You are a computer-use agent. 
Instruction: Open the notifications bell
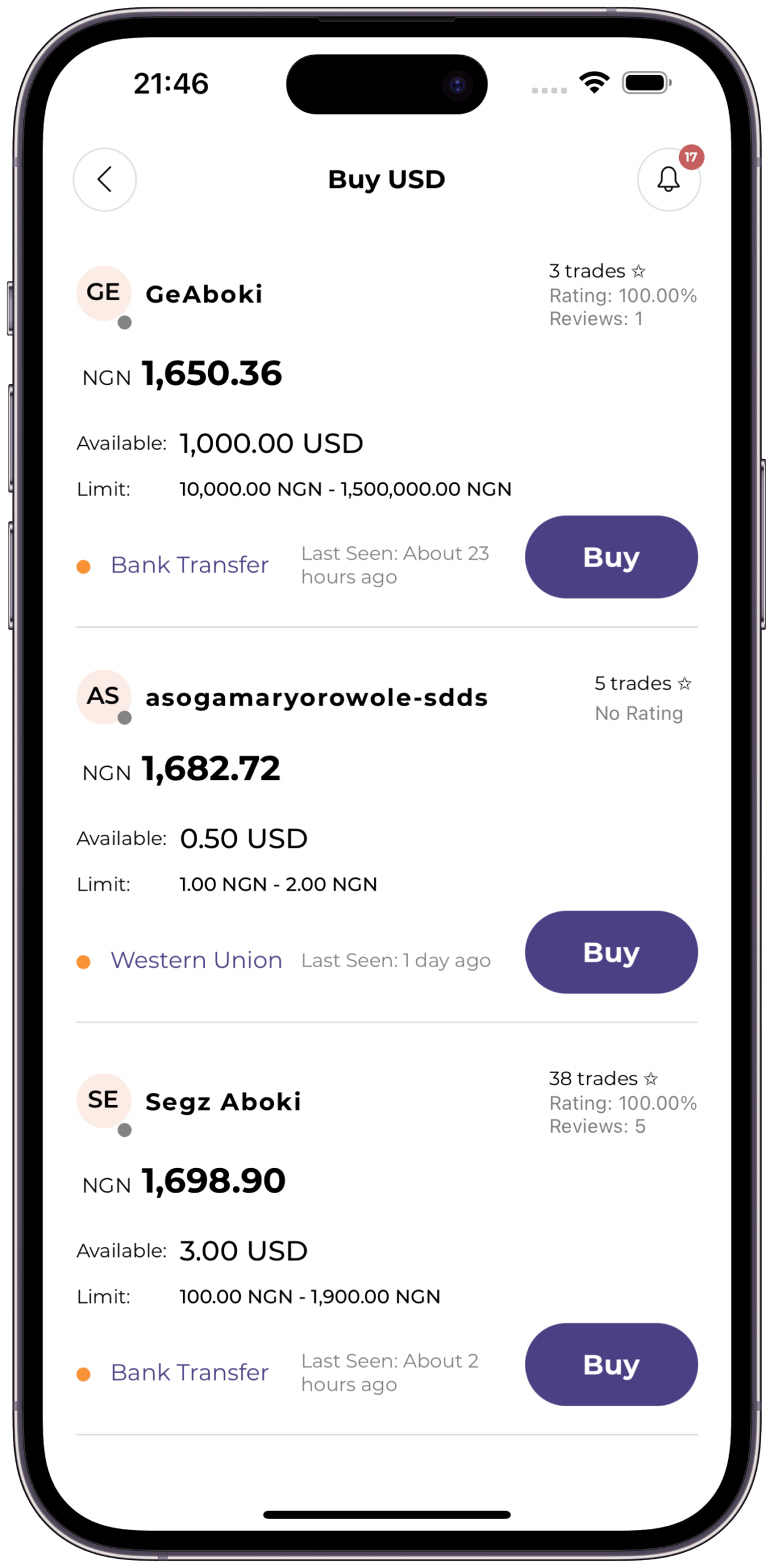click(x=668, y=179)
